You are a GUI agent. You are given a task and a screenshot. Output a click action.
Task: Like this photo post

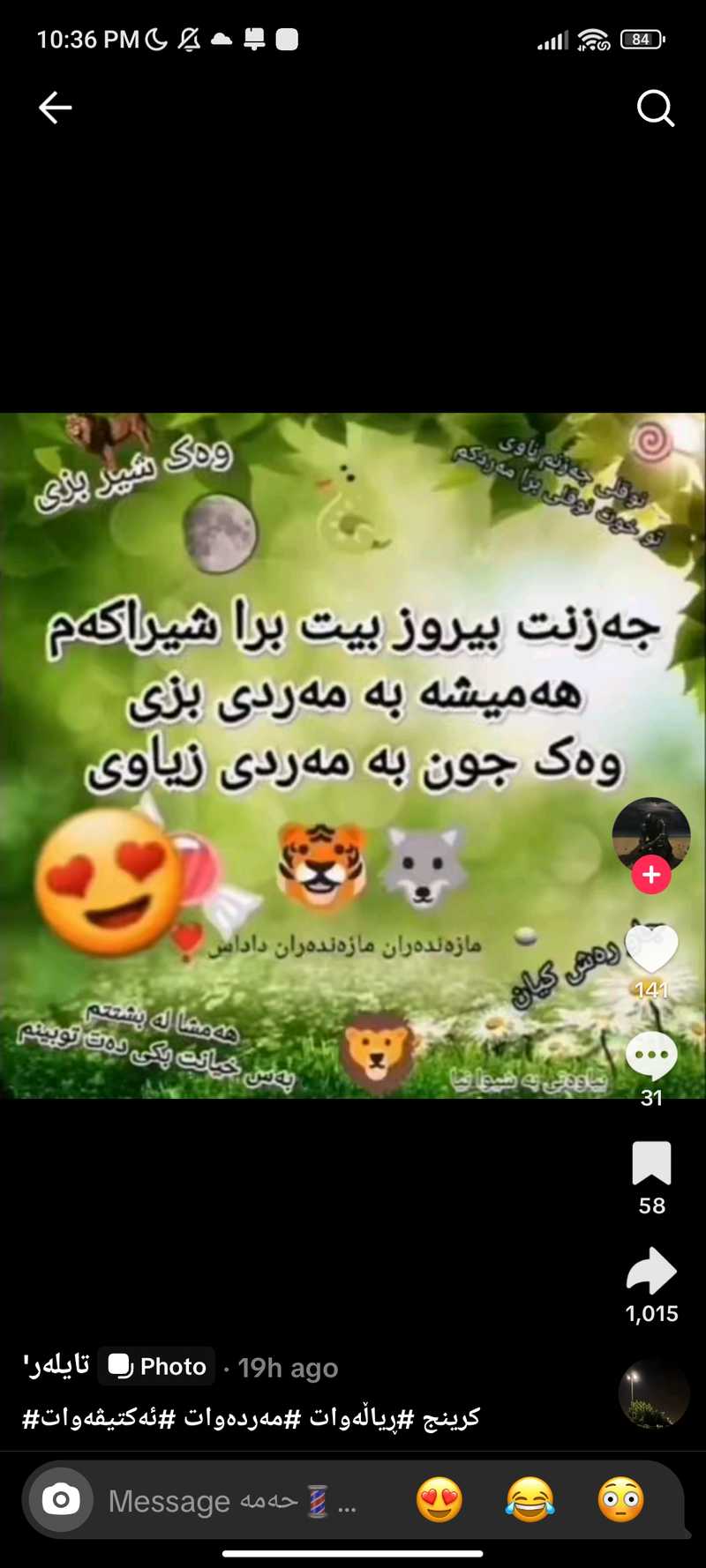pos(651,949)
